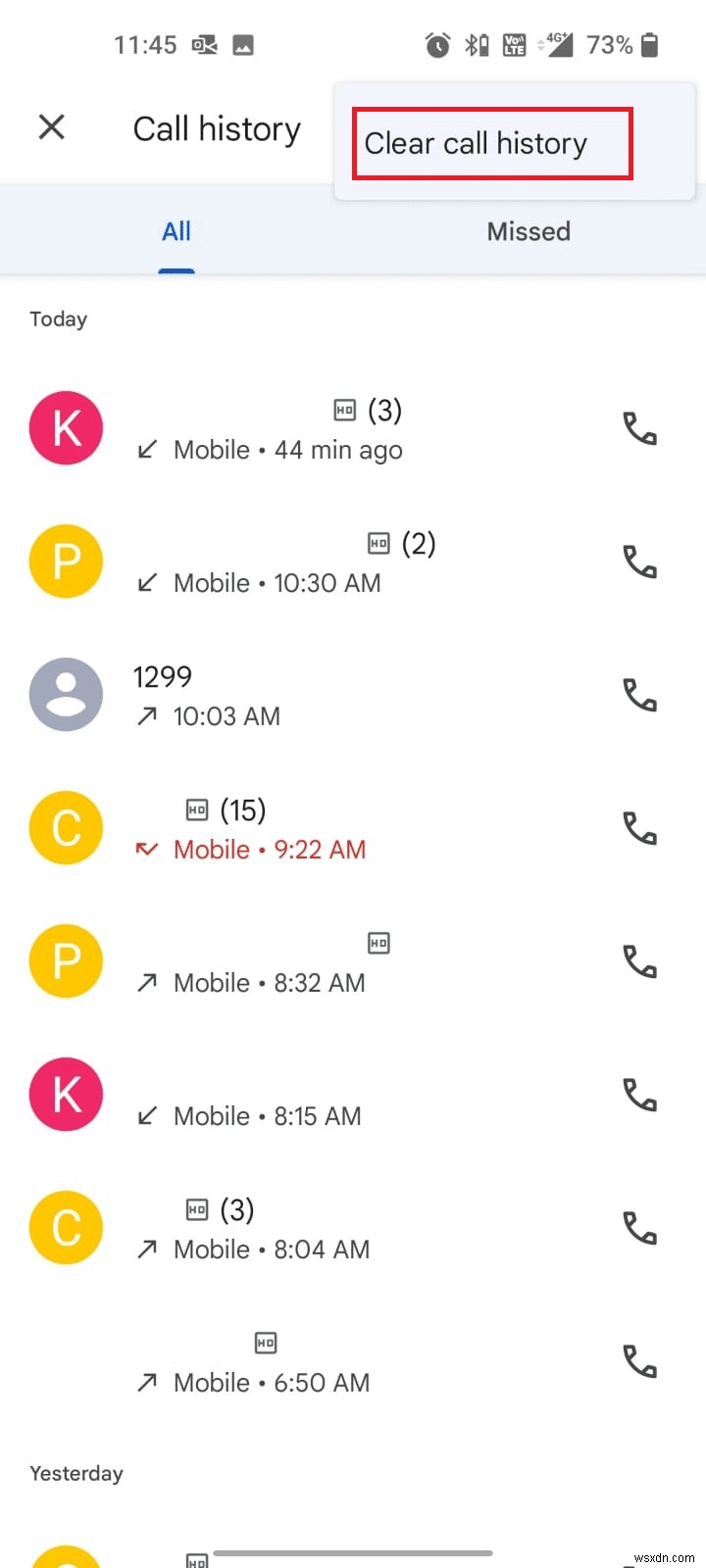Call the 10:30 AM contact again
706x1568 pixels.
(639, 562)
